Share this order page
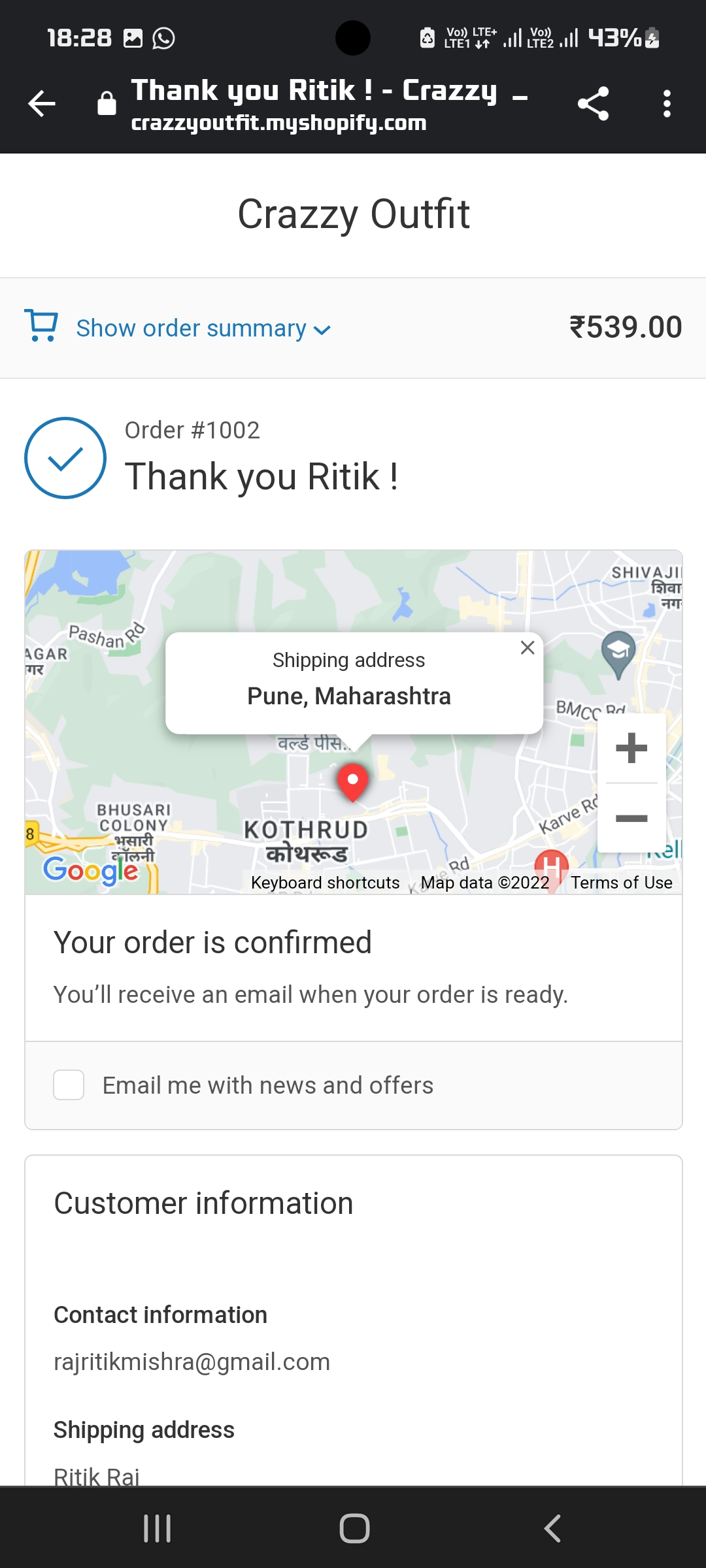Image resolution: width=706 pixels, height=1568 pixels. pos(593,103)
